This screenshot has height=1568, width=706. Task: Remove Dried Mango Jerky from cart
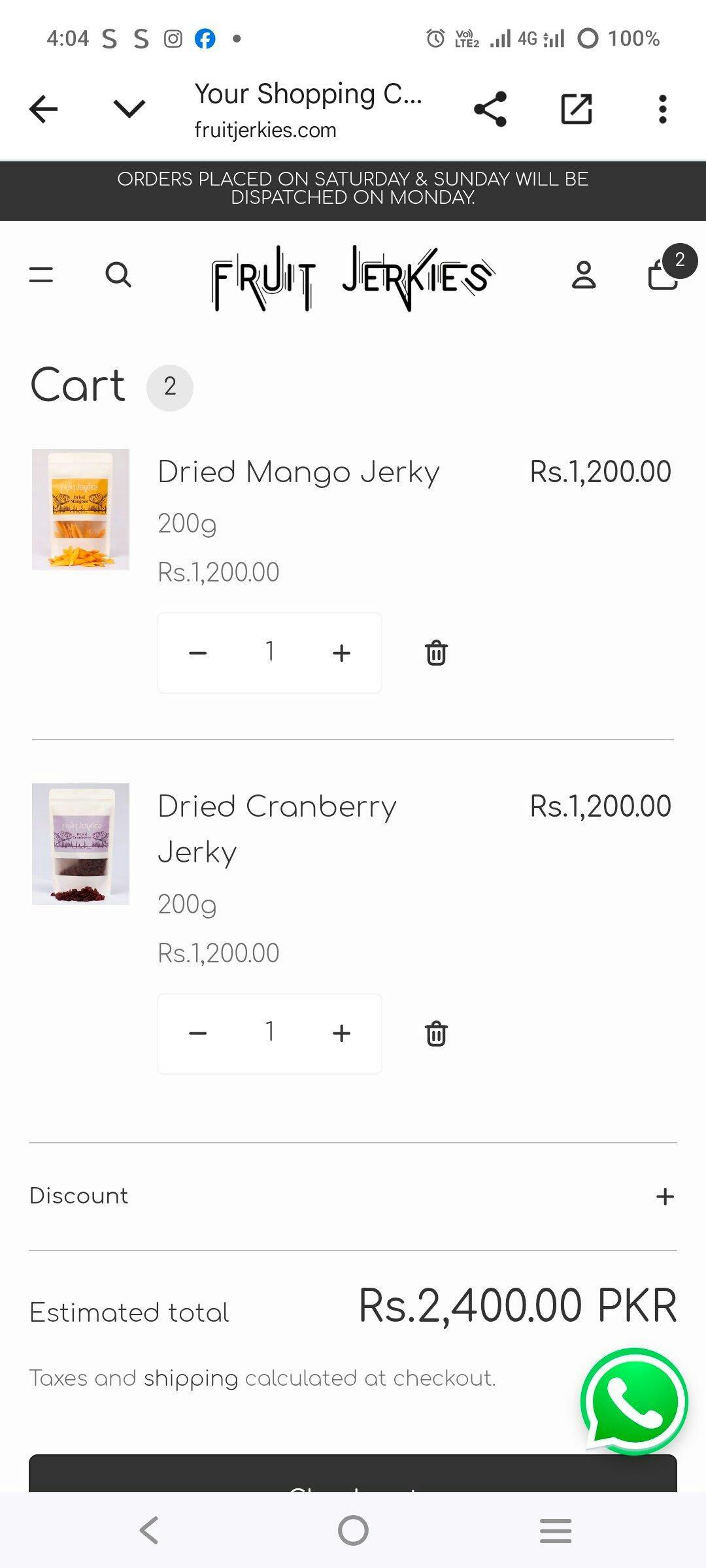tap(436, 653)
